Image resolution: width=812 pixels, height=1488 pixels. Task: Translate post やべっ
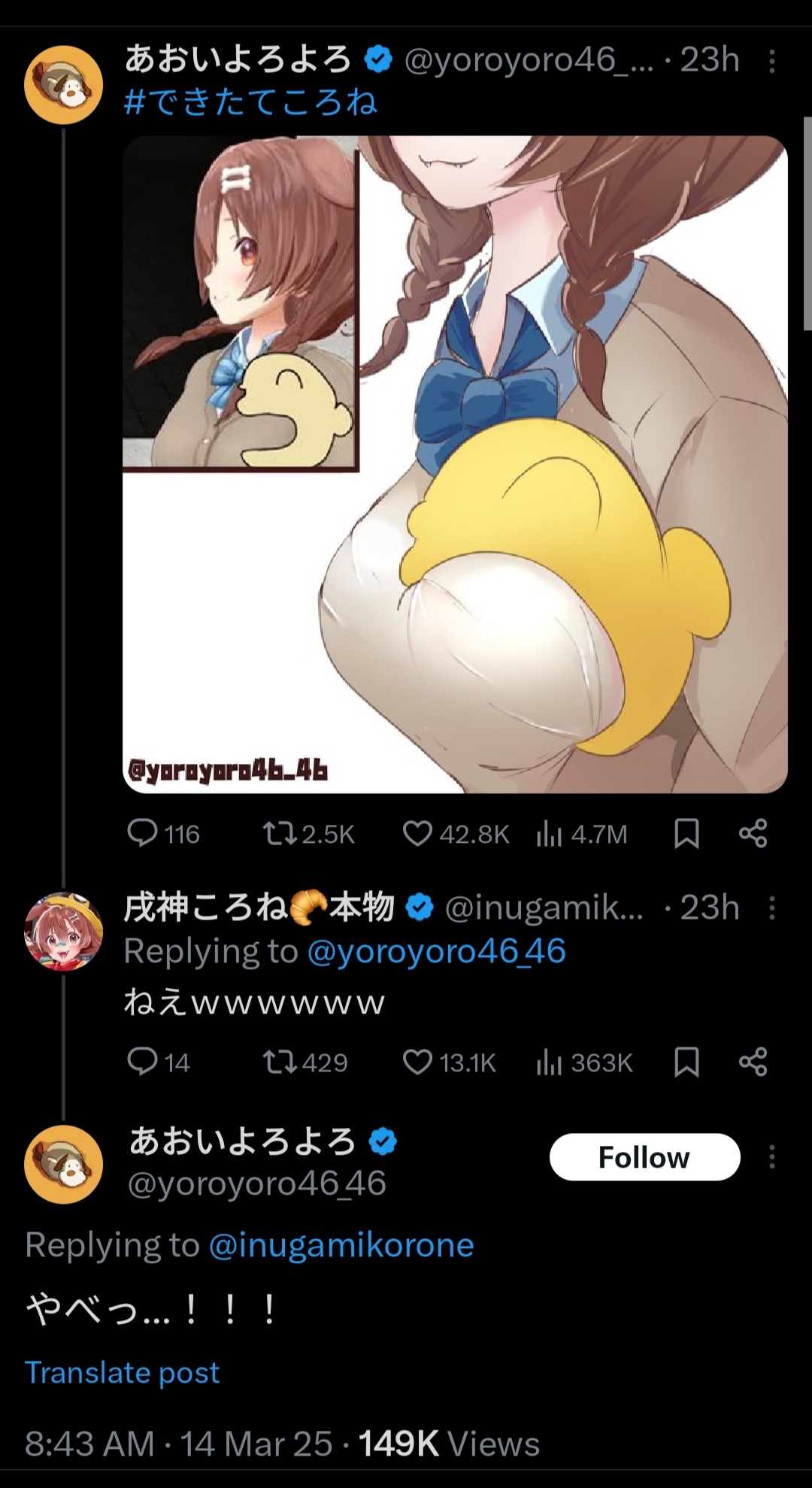122,1372
